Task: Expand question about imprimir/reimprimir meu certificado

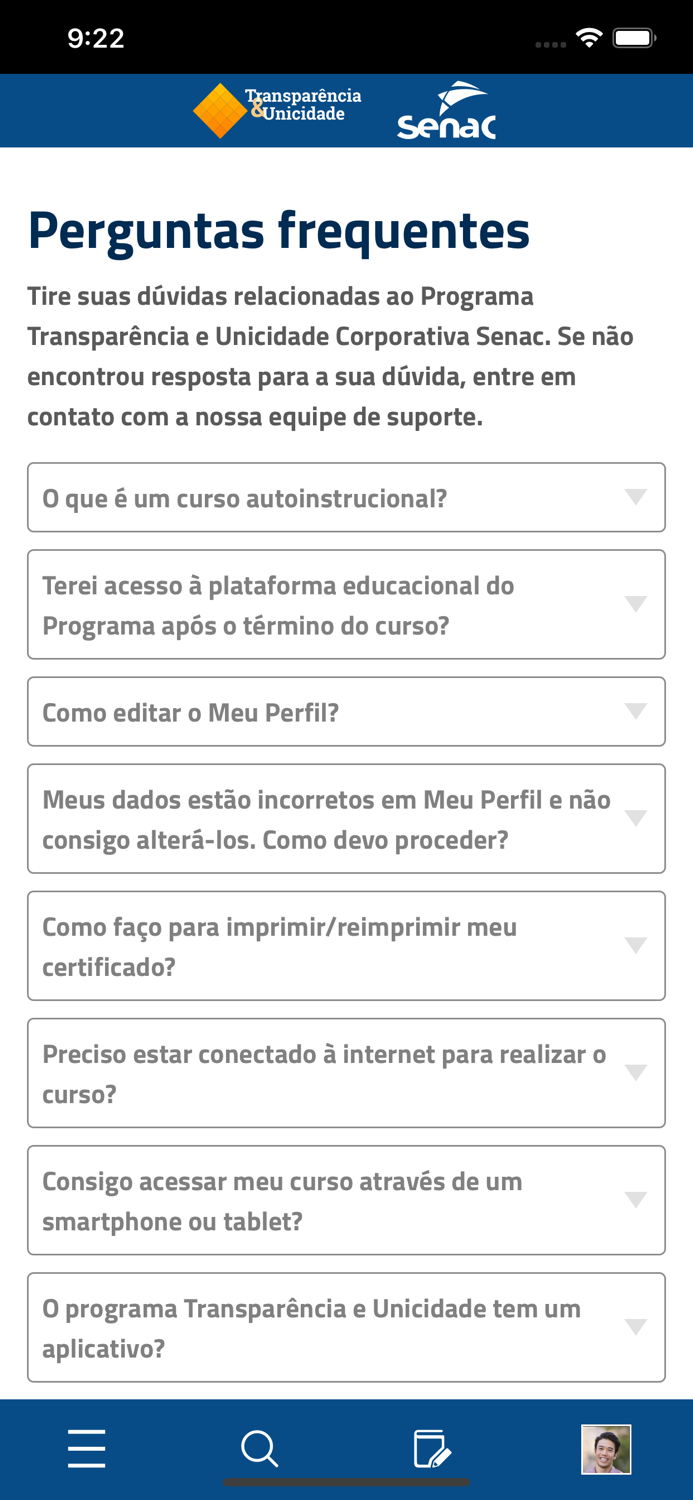Action: [346, 945]
